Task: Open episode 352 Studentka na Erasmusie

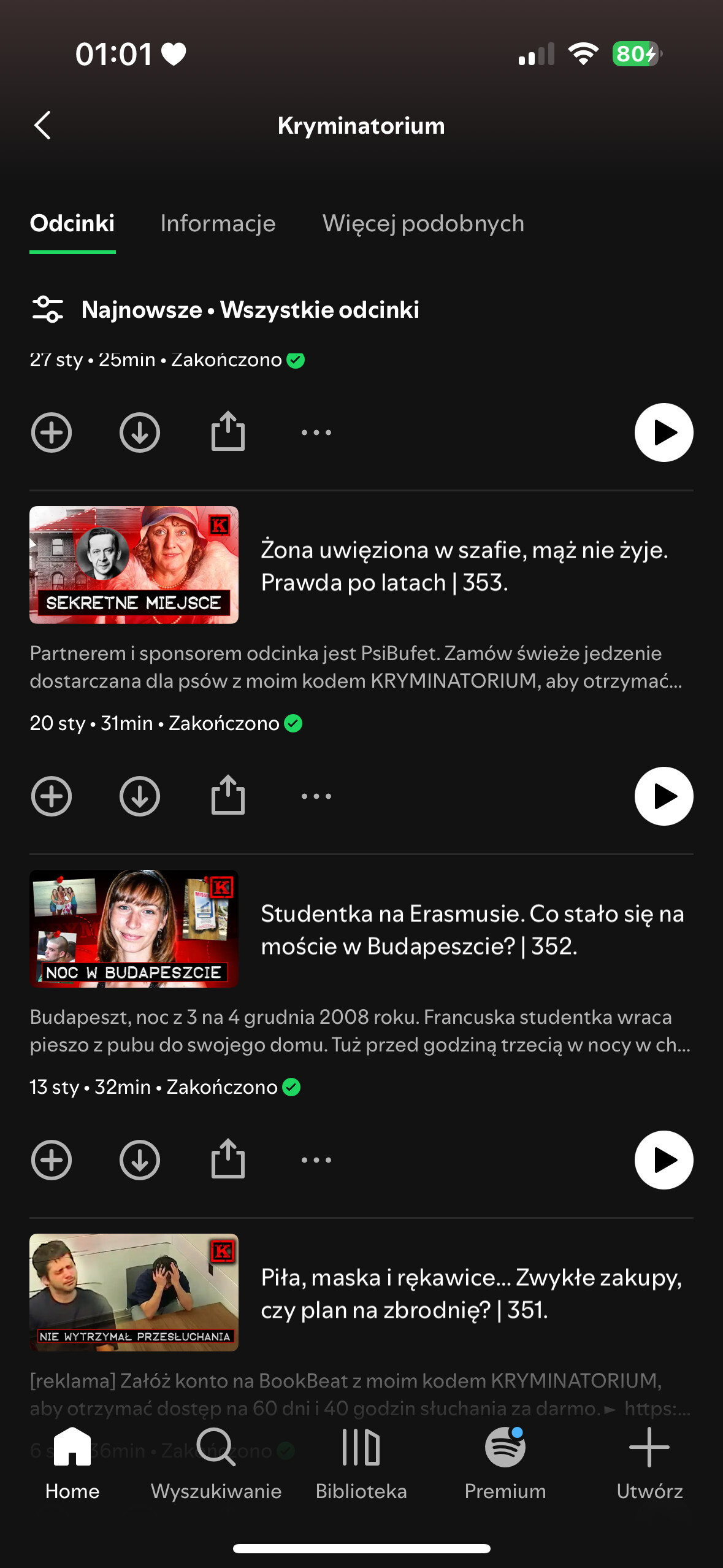Action: (x=472, y=929)
